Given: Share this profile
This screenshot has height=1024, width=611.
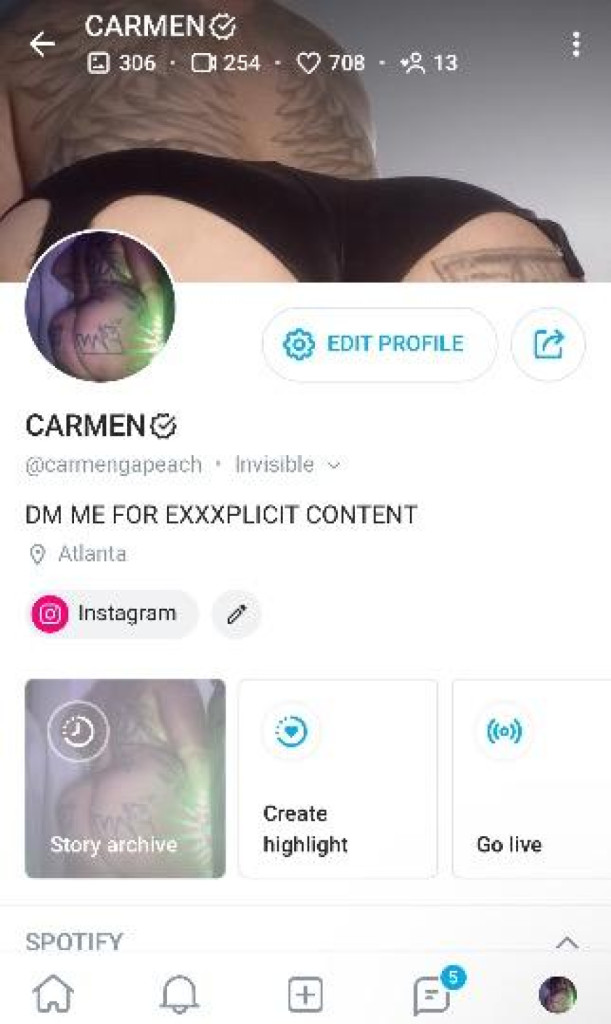Looking at the screenshot, I should [x=548, y=344].
